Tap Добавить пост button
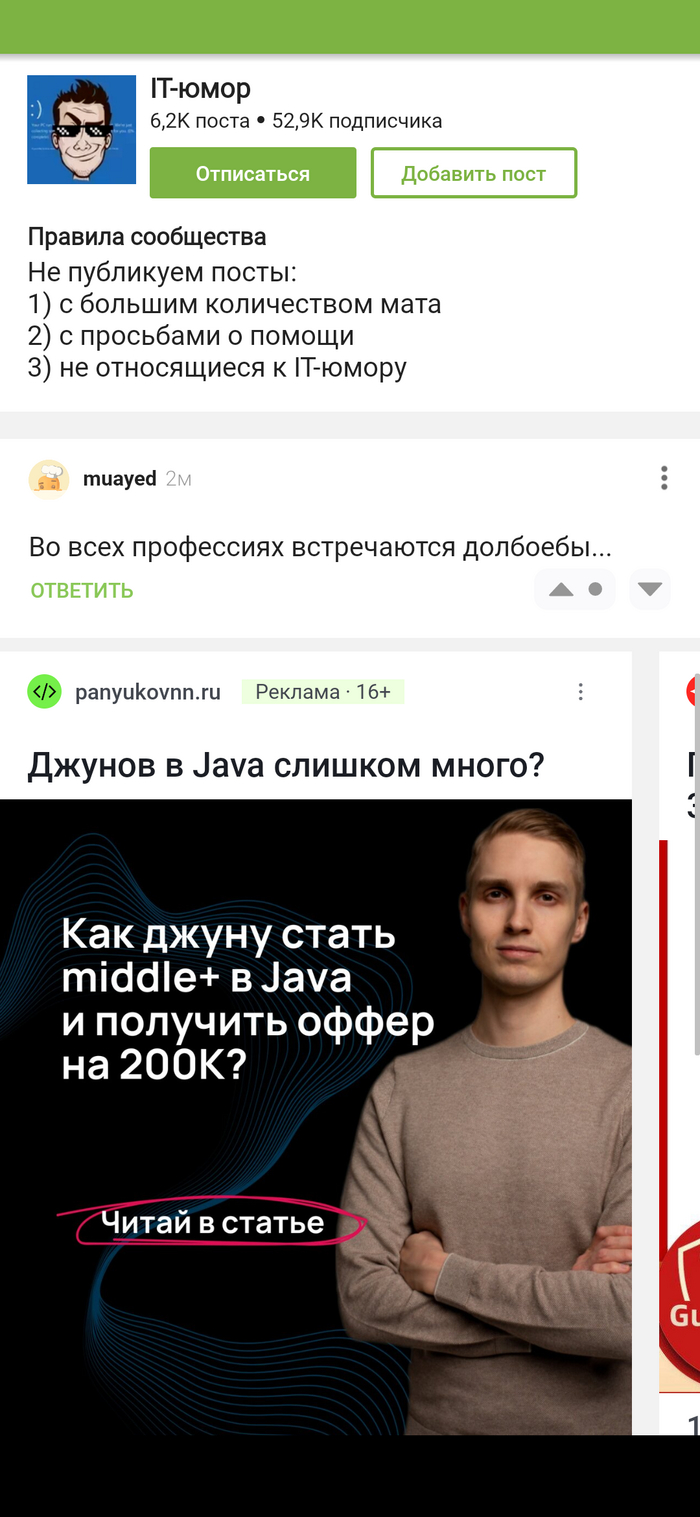This screenshot has width=700, height=1517. pos(473,173)
